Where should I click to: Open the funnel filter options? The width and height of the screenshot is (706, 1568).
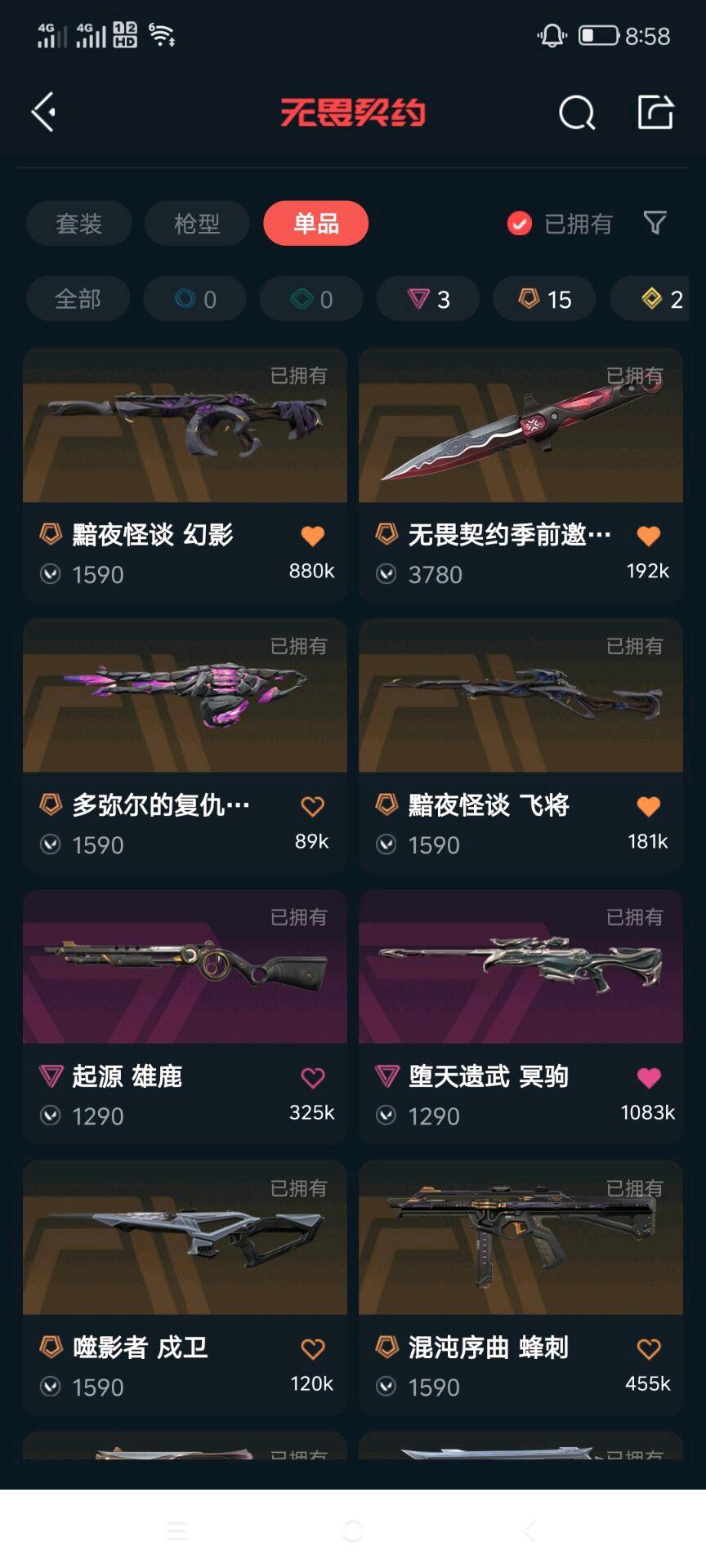[x=655, y=223]
